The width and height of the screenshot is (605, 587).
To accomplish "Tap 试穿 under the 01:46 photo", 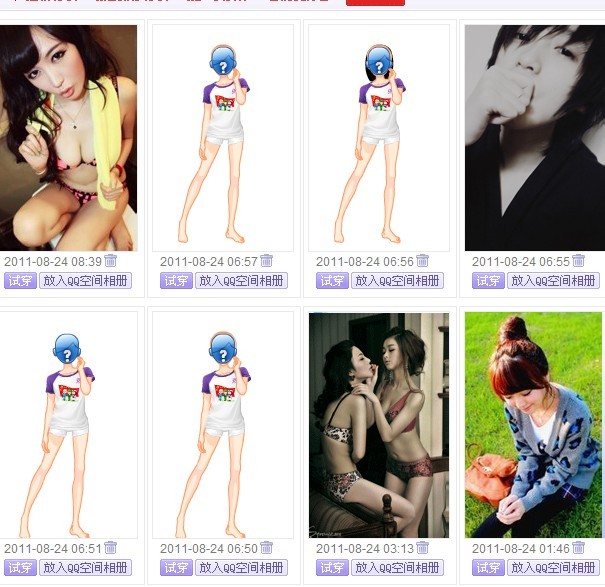I will tap(488, 568).
